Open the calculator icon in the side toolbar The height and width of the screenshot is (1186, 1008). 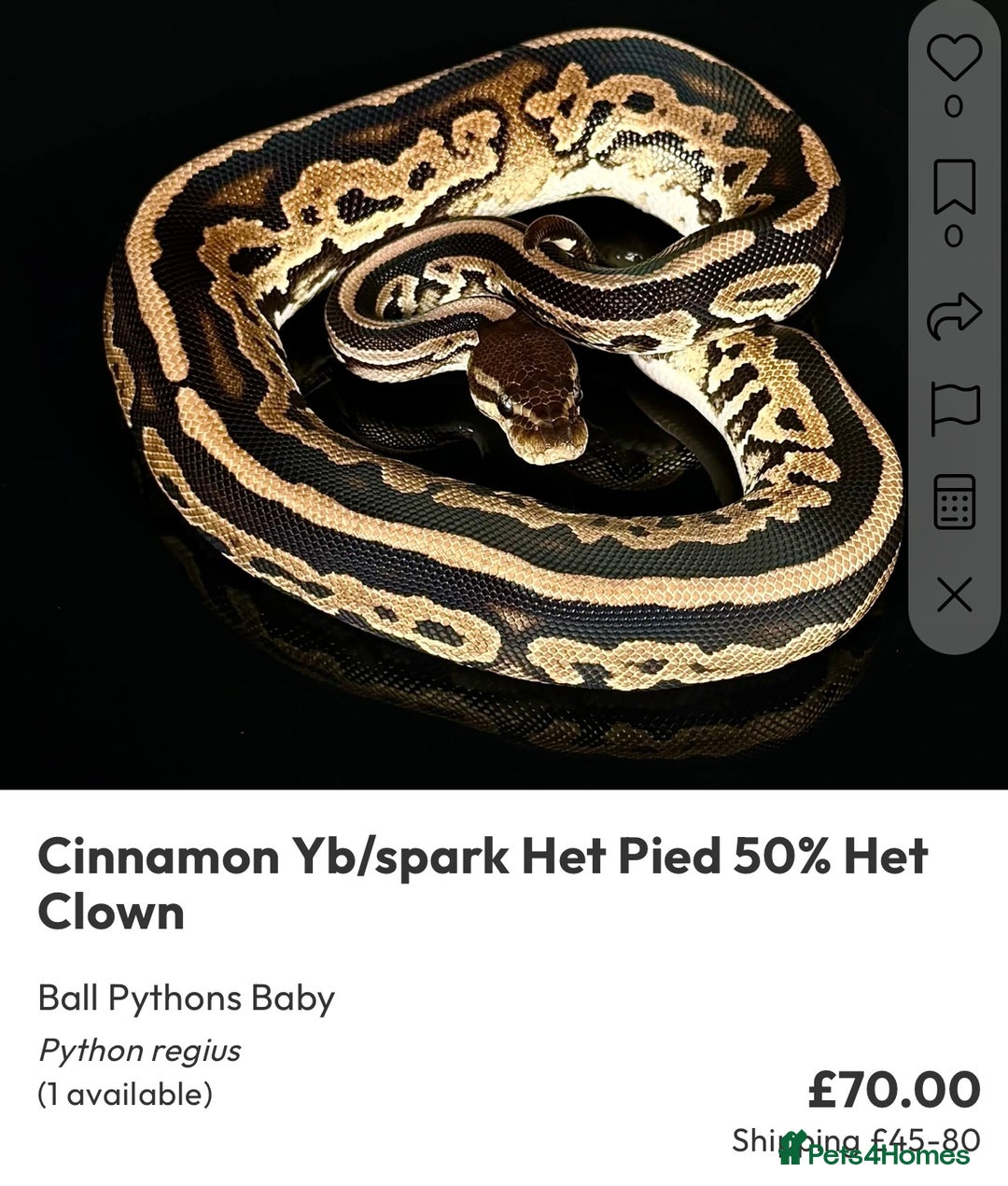coord(954,501)
